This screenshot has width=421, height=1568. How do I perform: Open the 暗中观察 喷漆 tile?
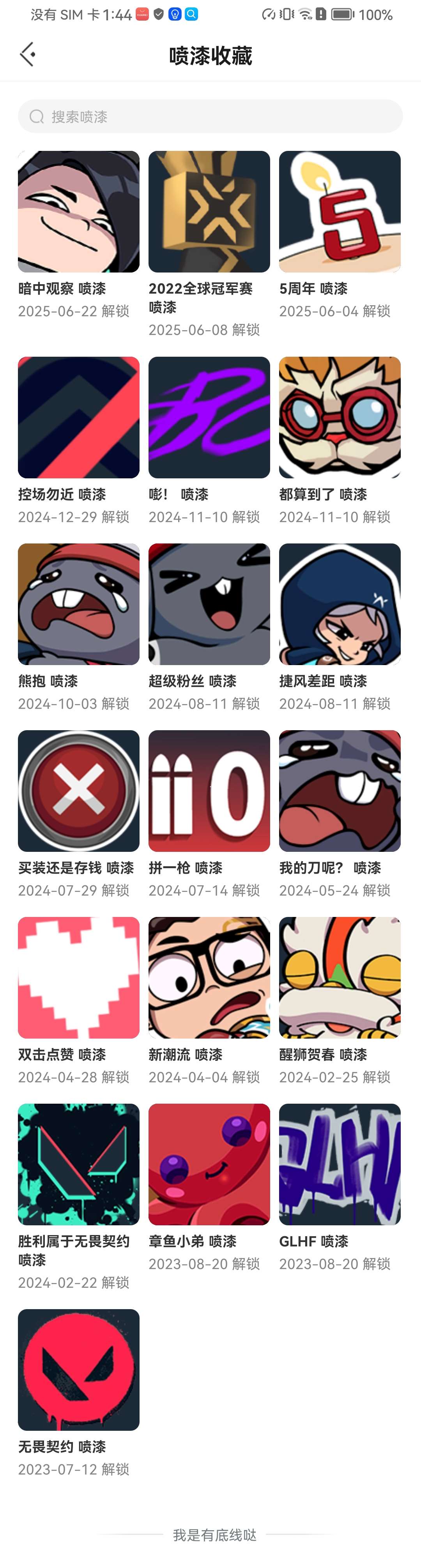tap(78, 212)
